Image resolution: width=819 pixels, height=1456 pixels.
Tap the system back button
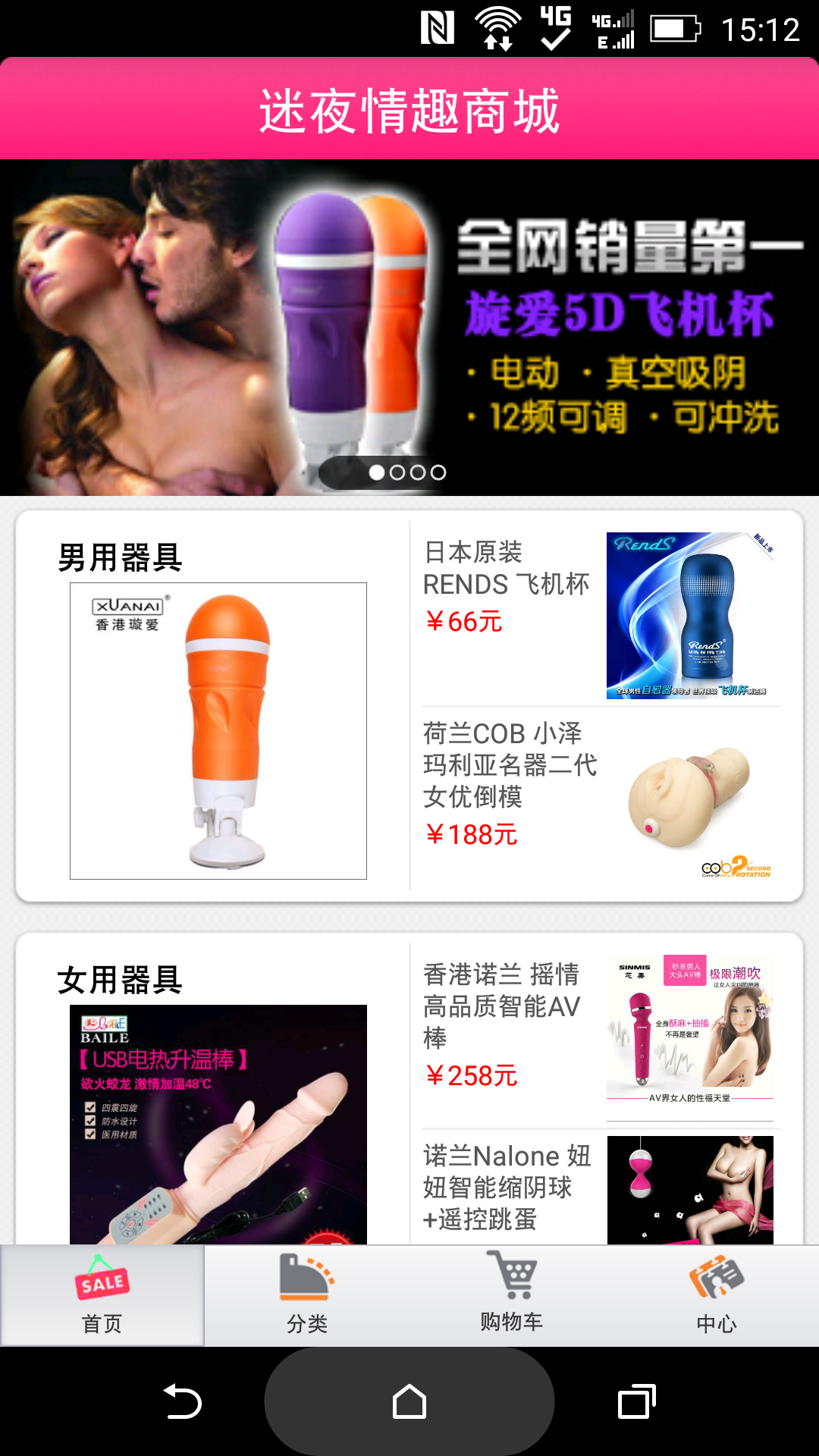[x=182, y=1401]
